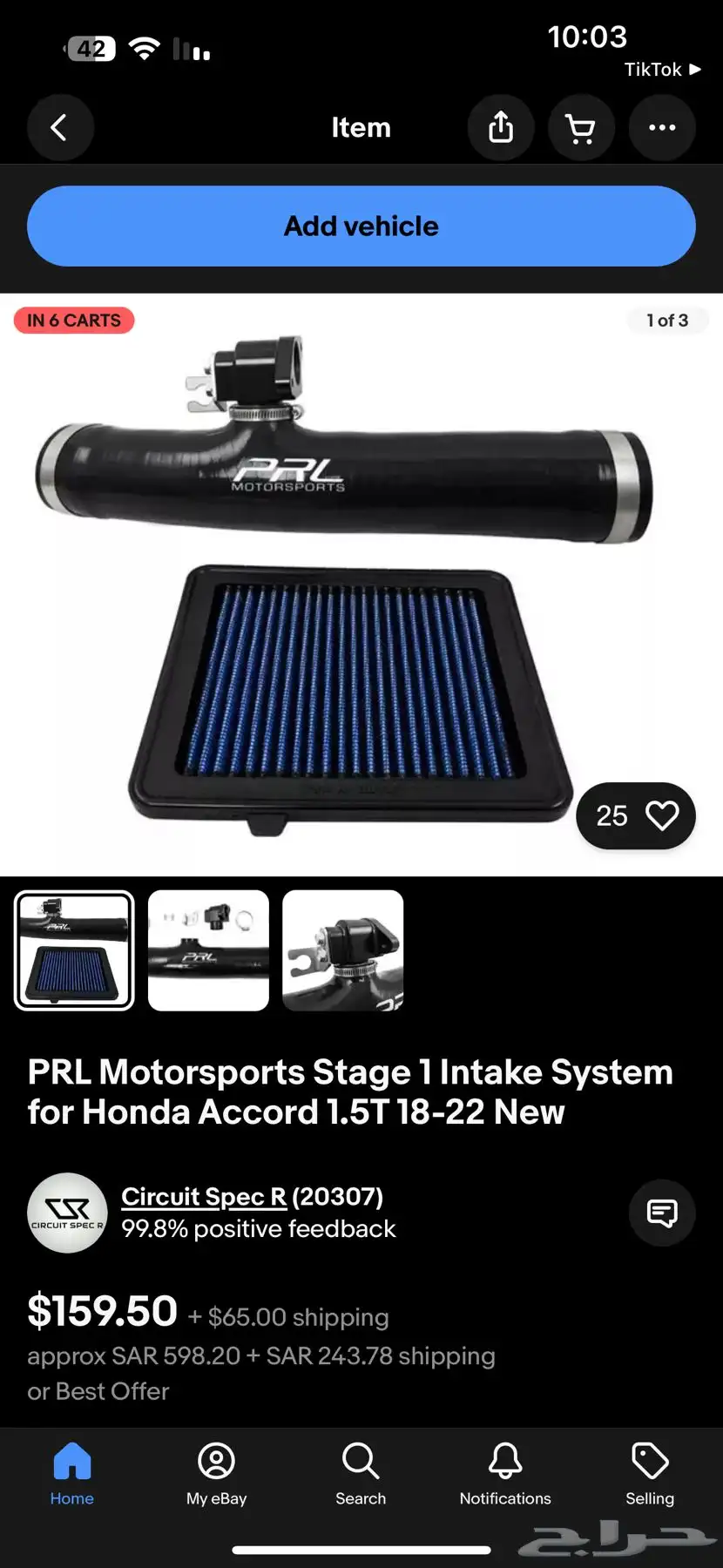
Task: Open Circuit Spec R seller profile
Action: [204, 1197]
